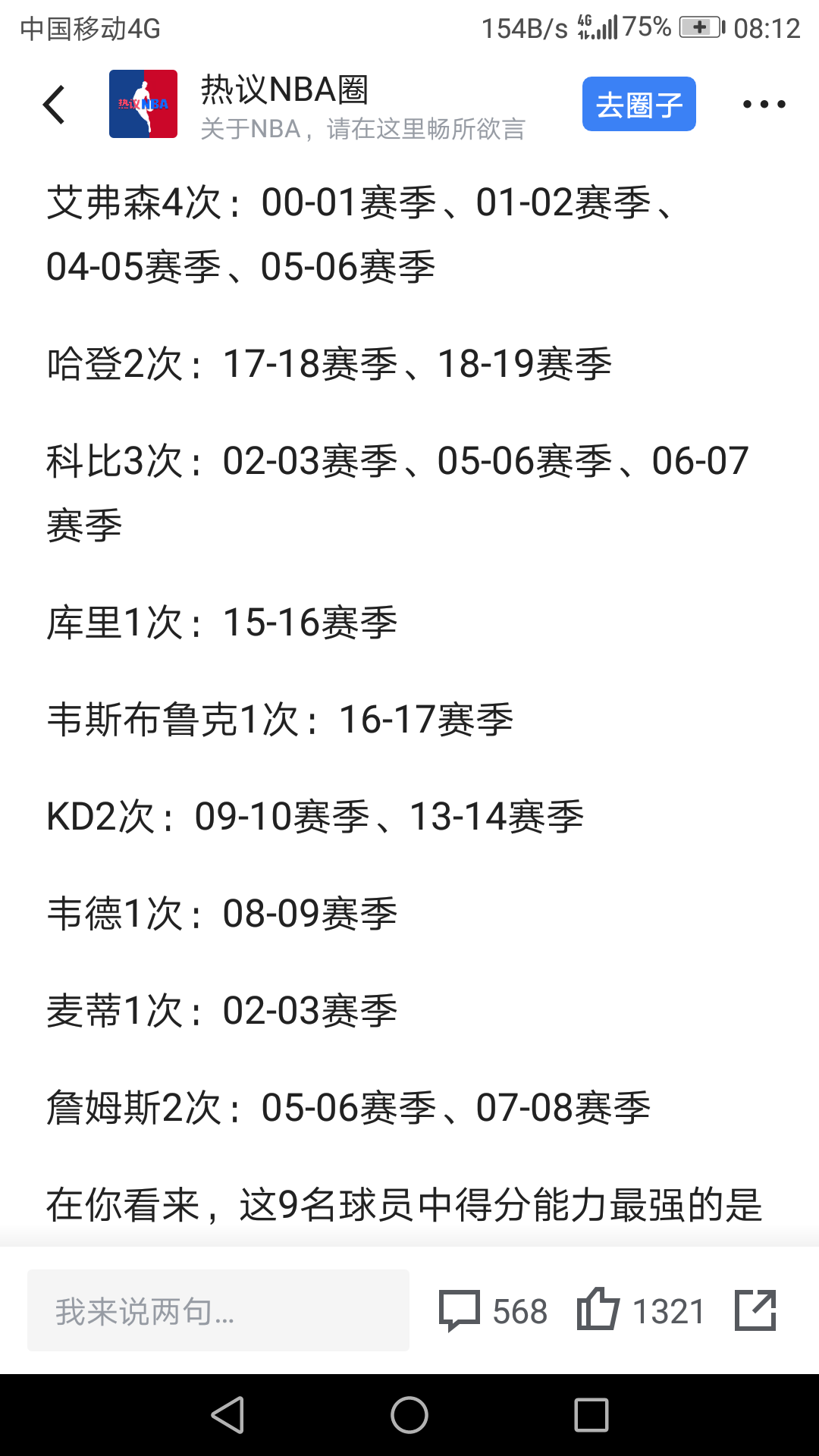
Task: Share this post
Action: (755, 1310)
